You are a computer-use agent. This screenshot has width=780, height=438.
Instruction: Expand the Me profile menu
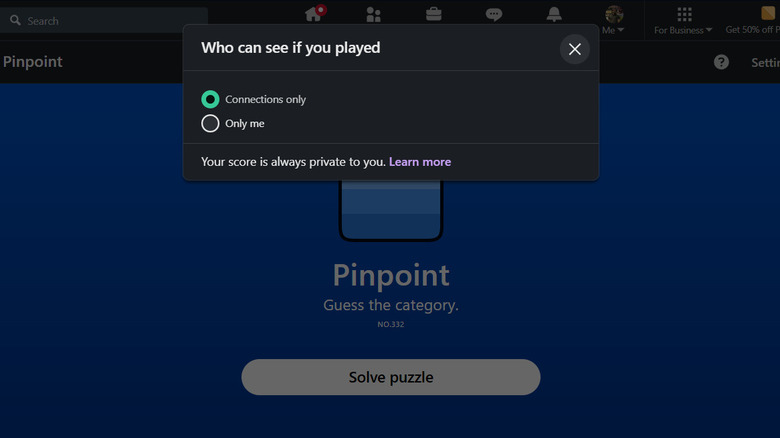[614, 19]
